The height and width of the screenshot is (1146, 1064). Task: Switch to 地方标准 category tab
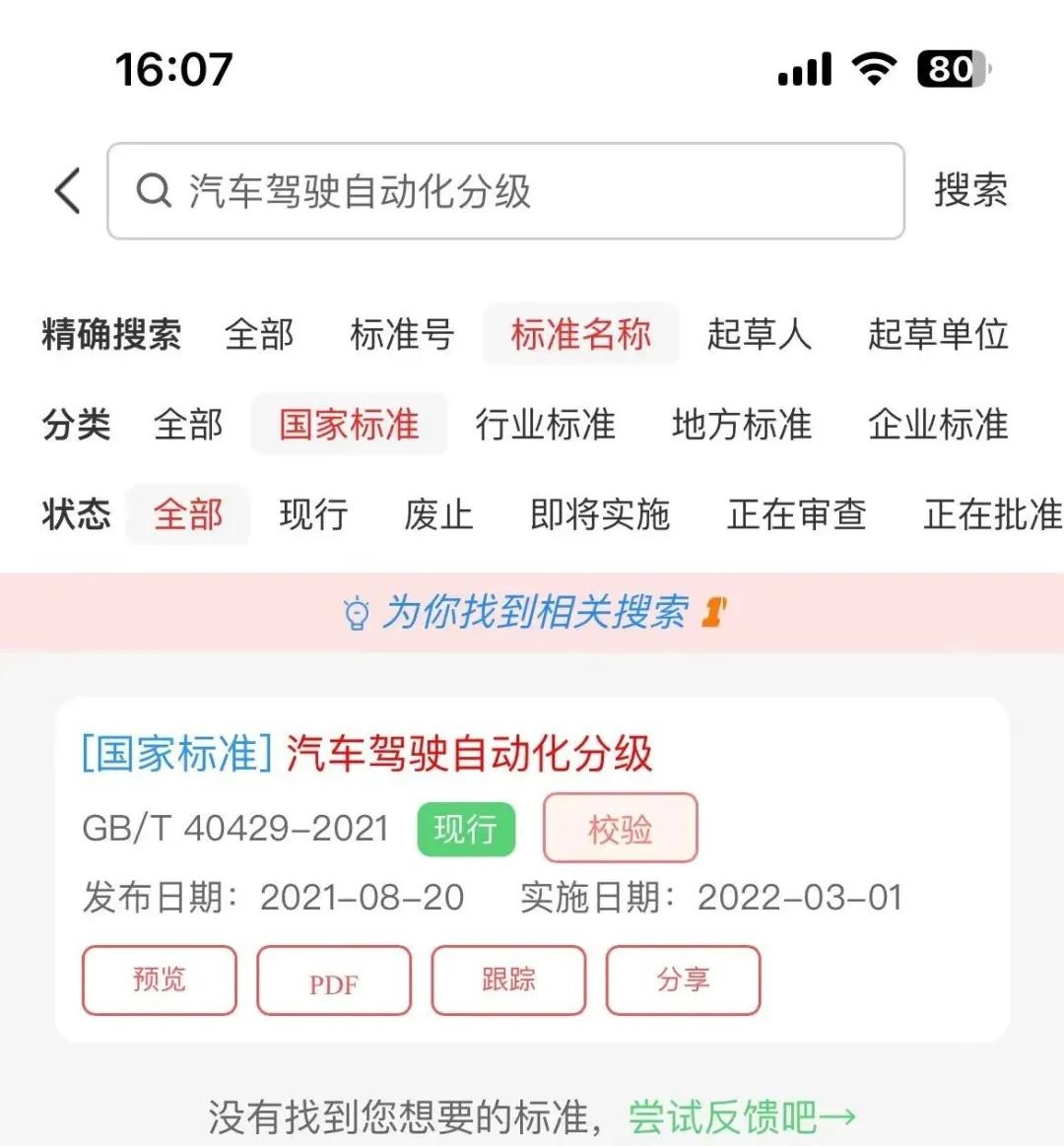[x=741, y=425]
